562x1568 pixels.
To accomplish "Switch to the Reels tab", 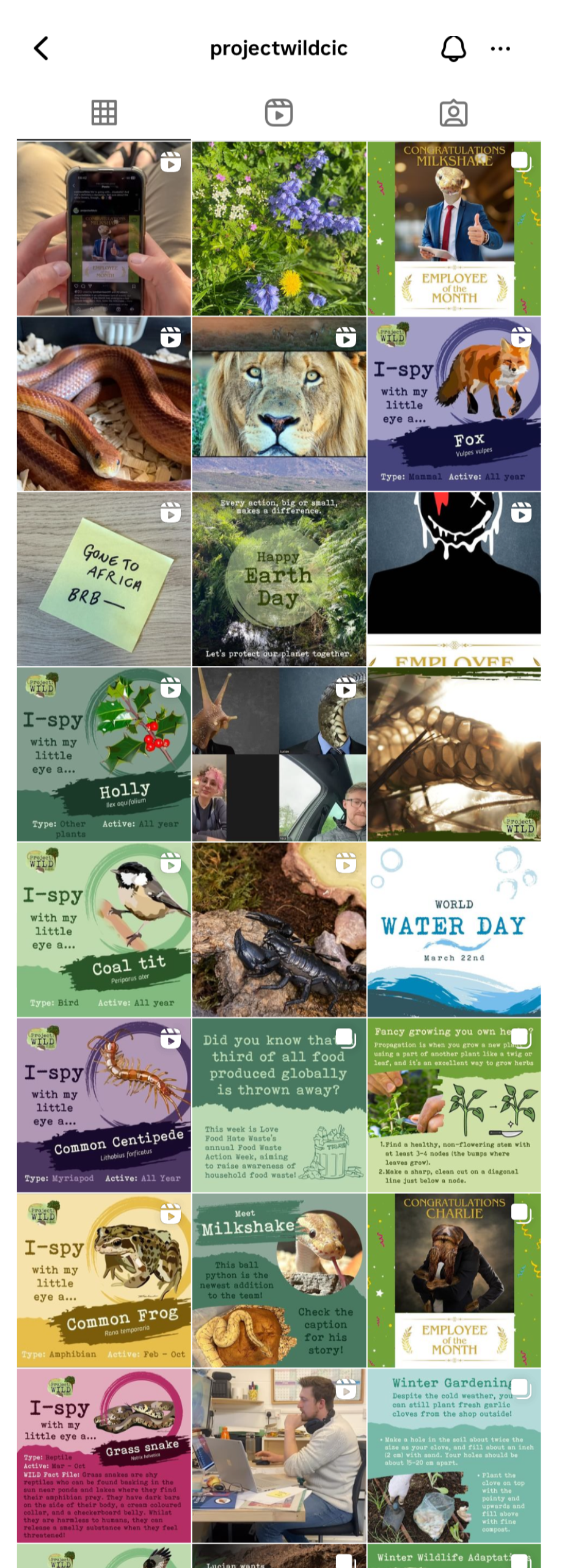I will 279,113.
